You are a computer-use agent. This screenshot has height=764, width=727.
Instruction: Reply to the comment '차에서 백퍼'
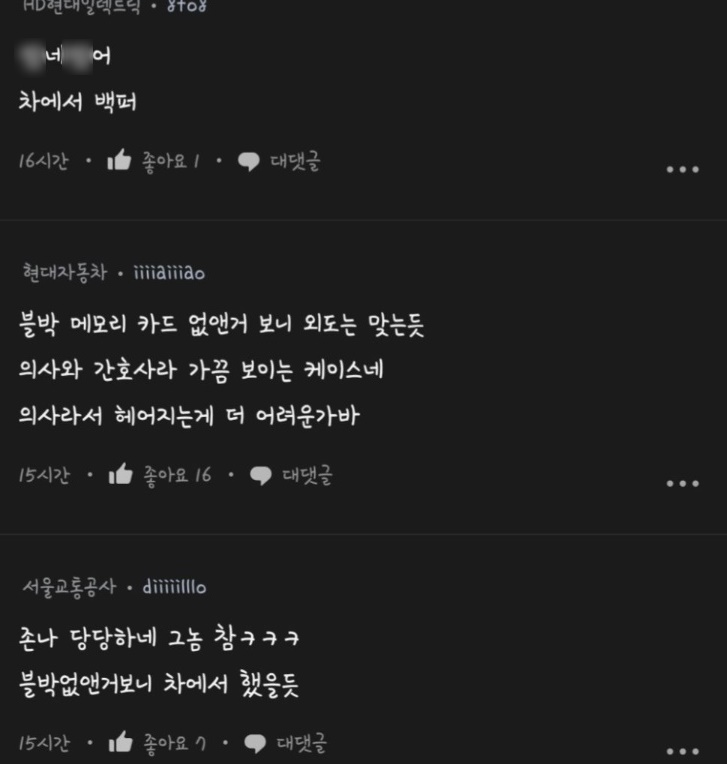[279, 162]
